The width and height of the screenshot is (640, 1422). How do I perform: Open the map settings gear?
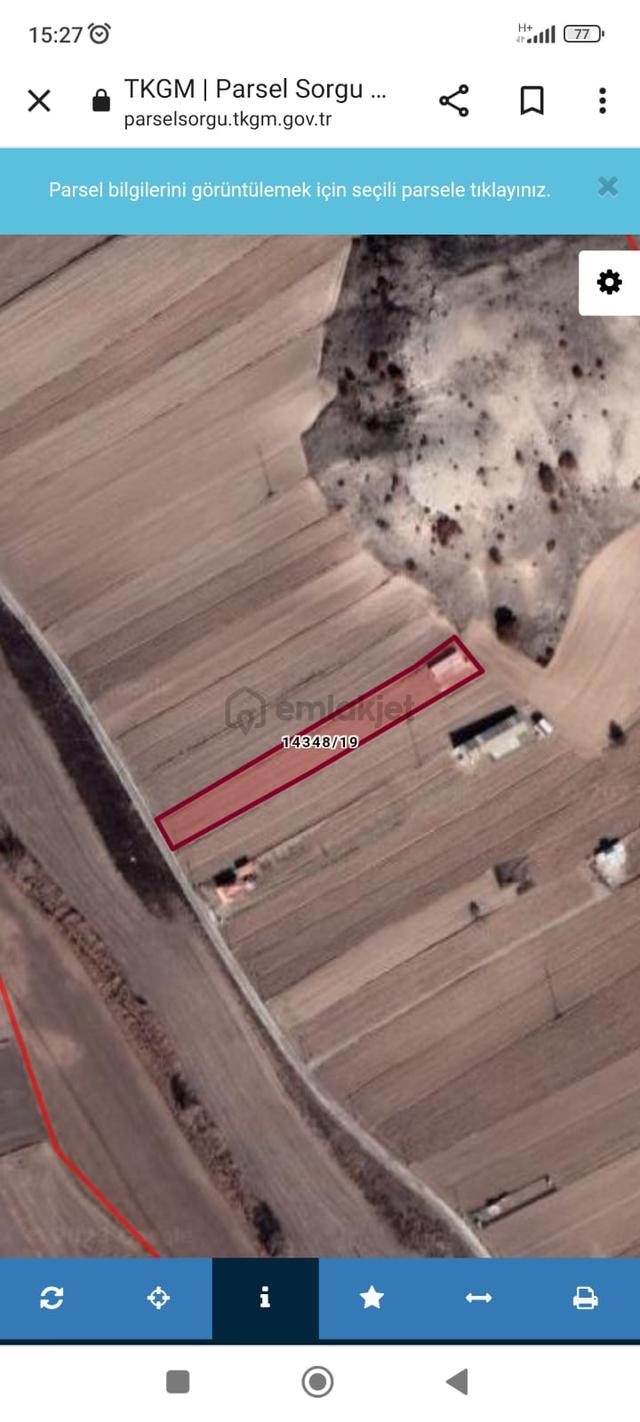[x=609, y=283]
